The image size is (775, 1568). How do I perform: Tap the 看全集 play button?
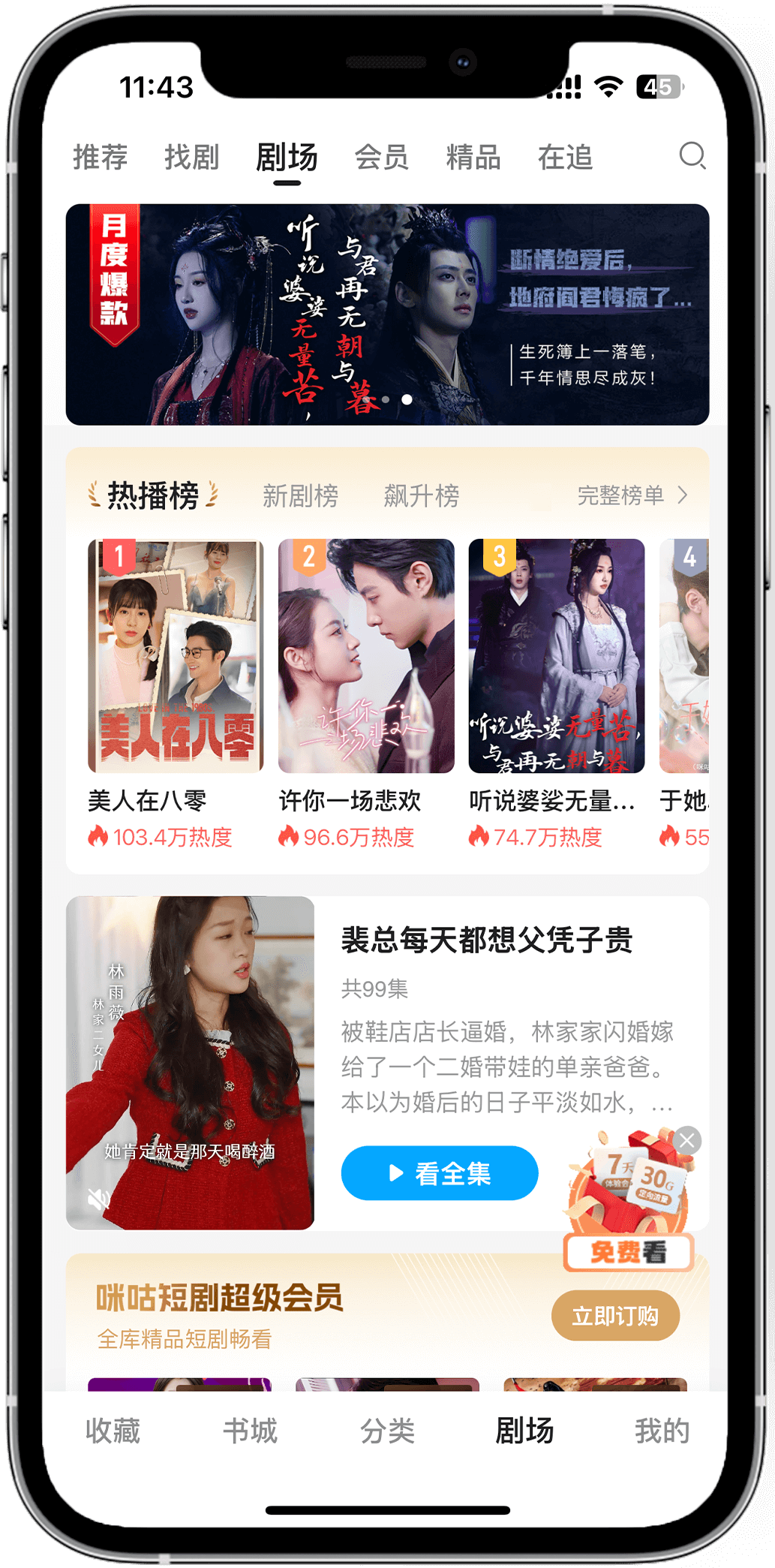coord(439,1172)
